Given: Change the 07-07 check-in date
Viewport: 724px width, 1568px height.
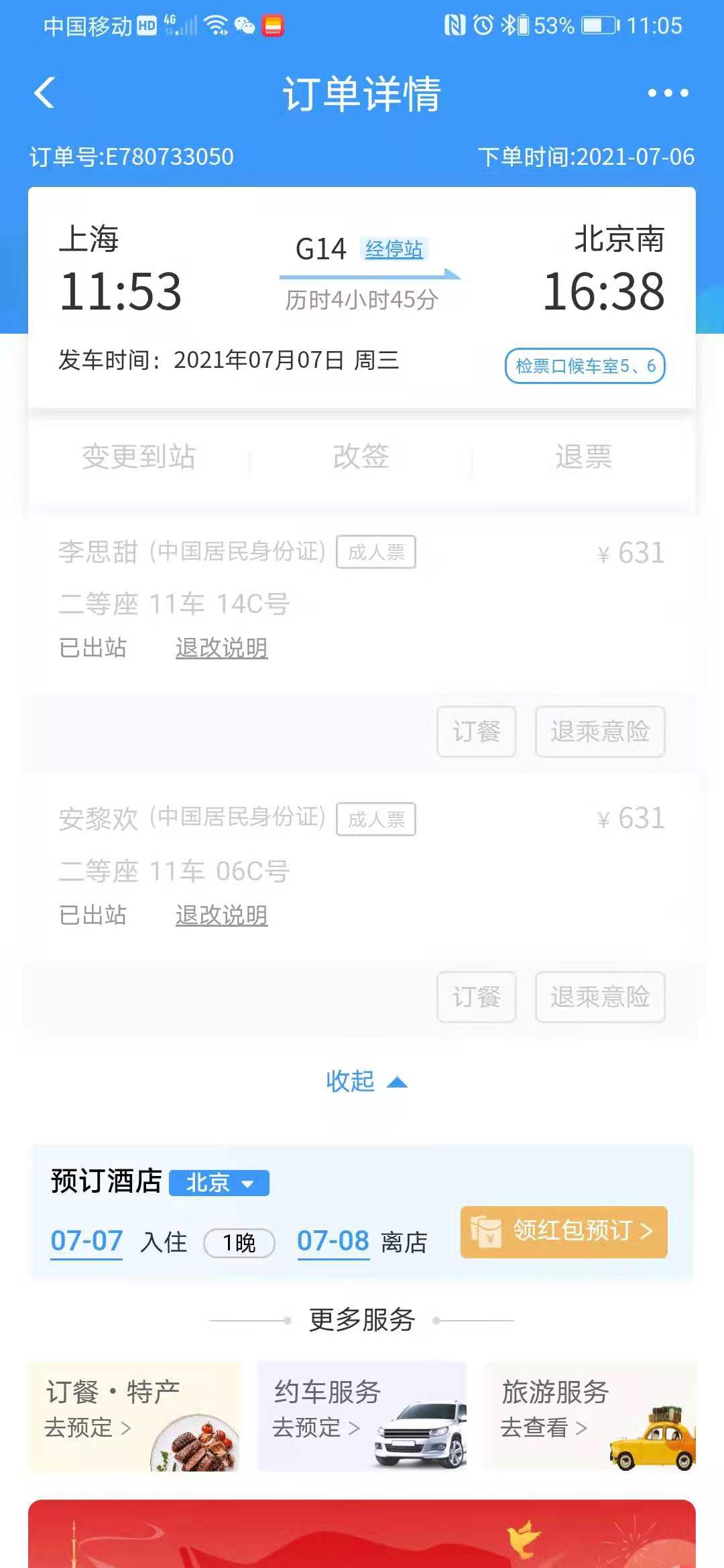Looking at the screenshot, I should coord(86,1241).
